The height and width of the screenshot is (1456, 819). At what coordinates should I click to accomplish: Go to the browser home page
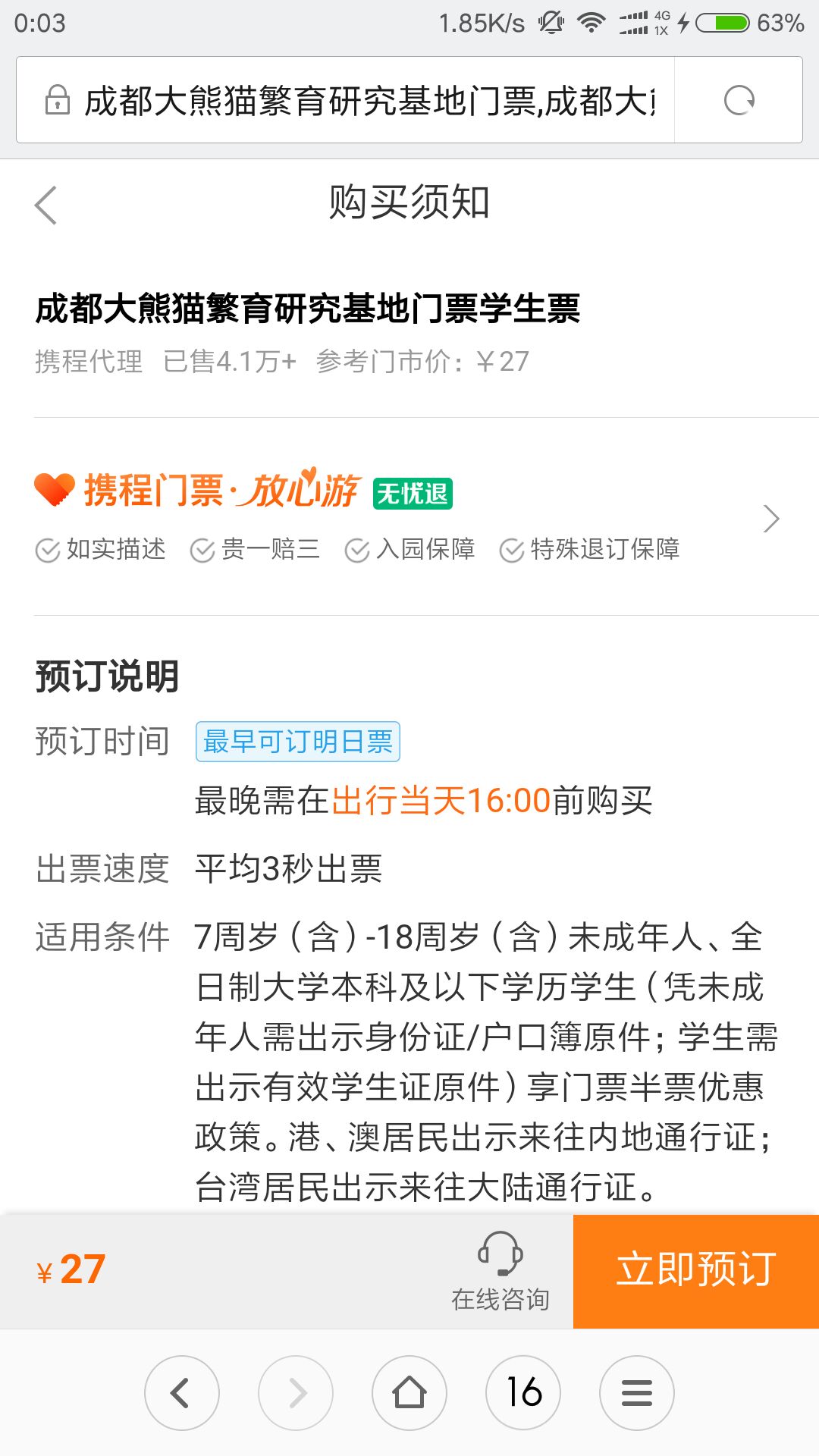(x=409, y=1392)
